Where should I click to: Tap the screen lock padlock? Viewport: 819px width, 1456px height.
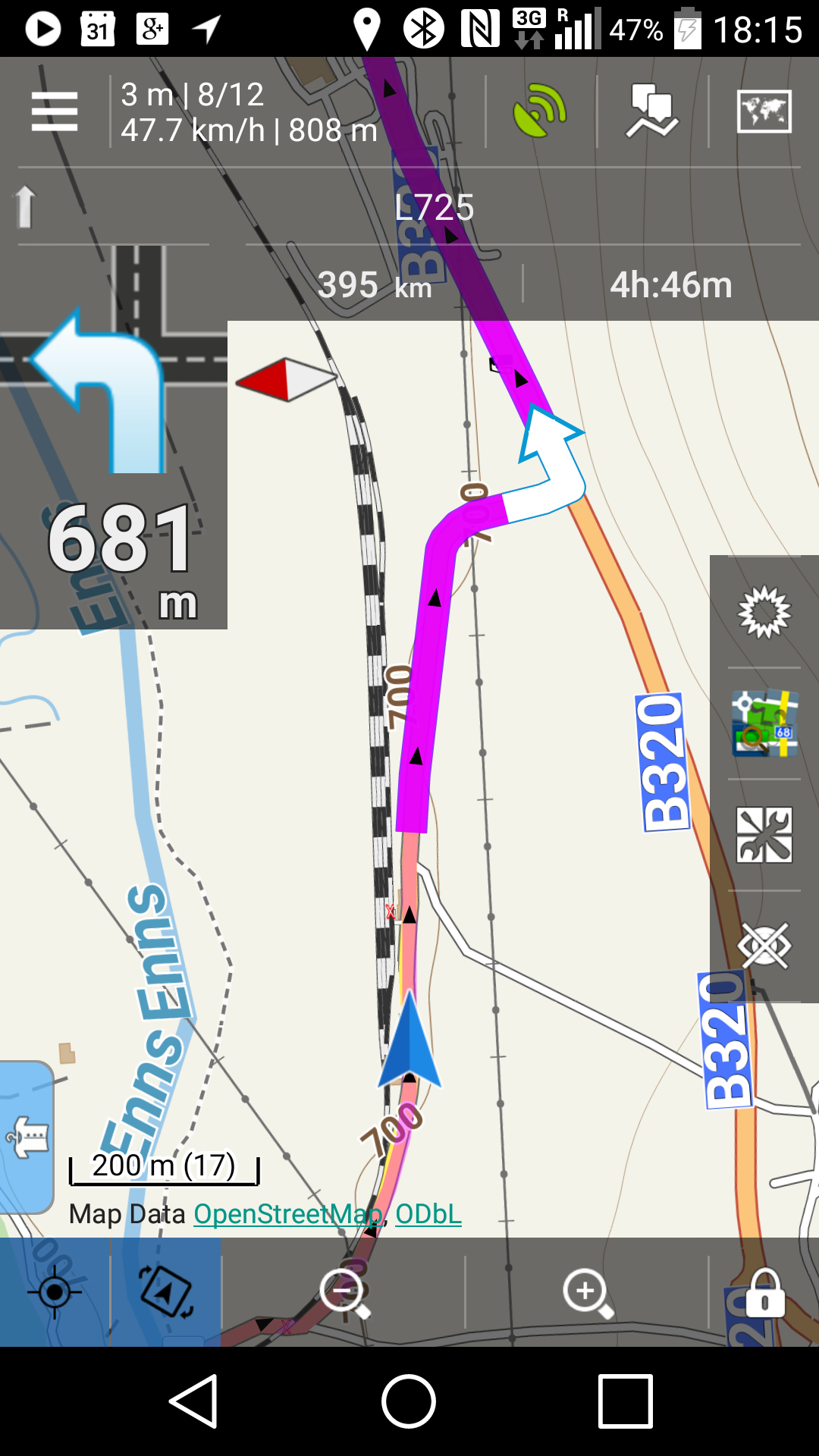(764, 1292)
